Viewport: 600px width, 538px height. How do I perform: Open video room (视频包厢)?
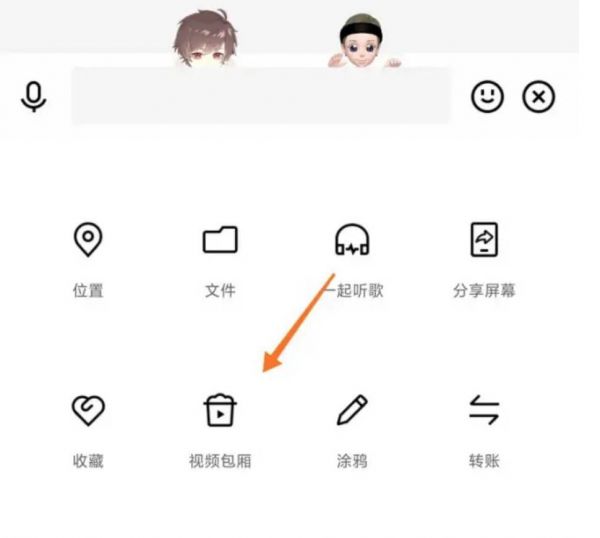(220, 410)
